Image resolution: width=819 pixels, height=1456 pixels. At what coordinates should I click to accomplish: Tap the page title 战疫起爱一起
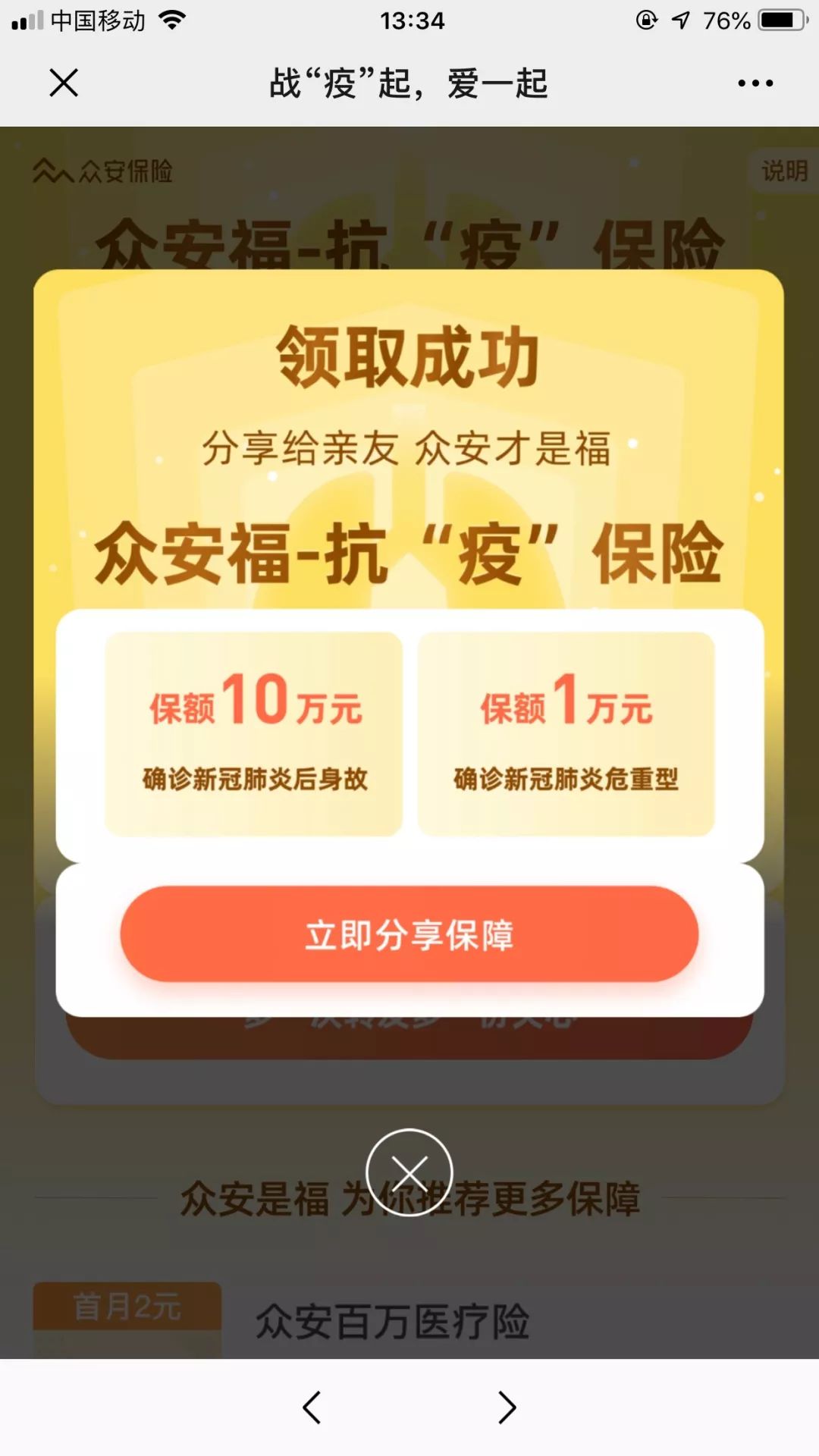pyautogui.click(x=409, y=83)
